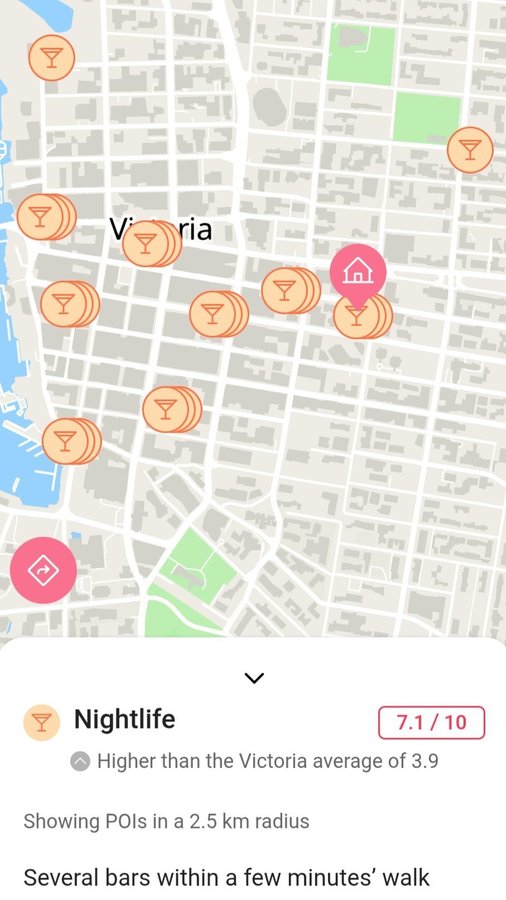Open the bar cluster over the Victoria label
The width and height of the screenshot is (506, 900).
point(152,243)
